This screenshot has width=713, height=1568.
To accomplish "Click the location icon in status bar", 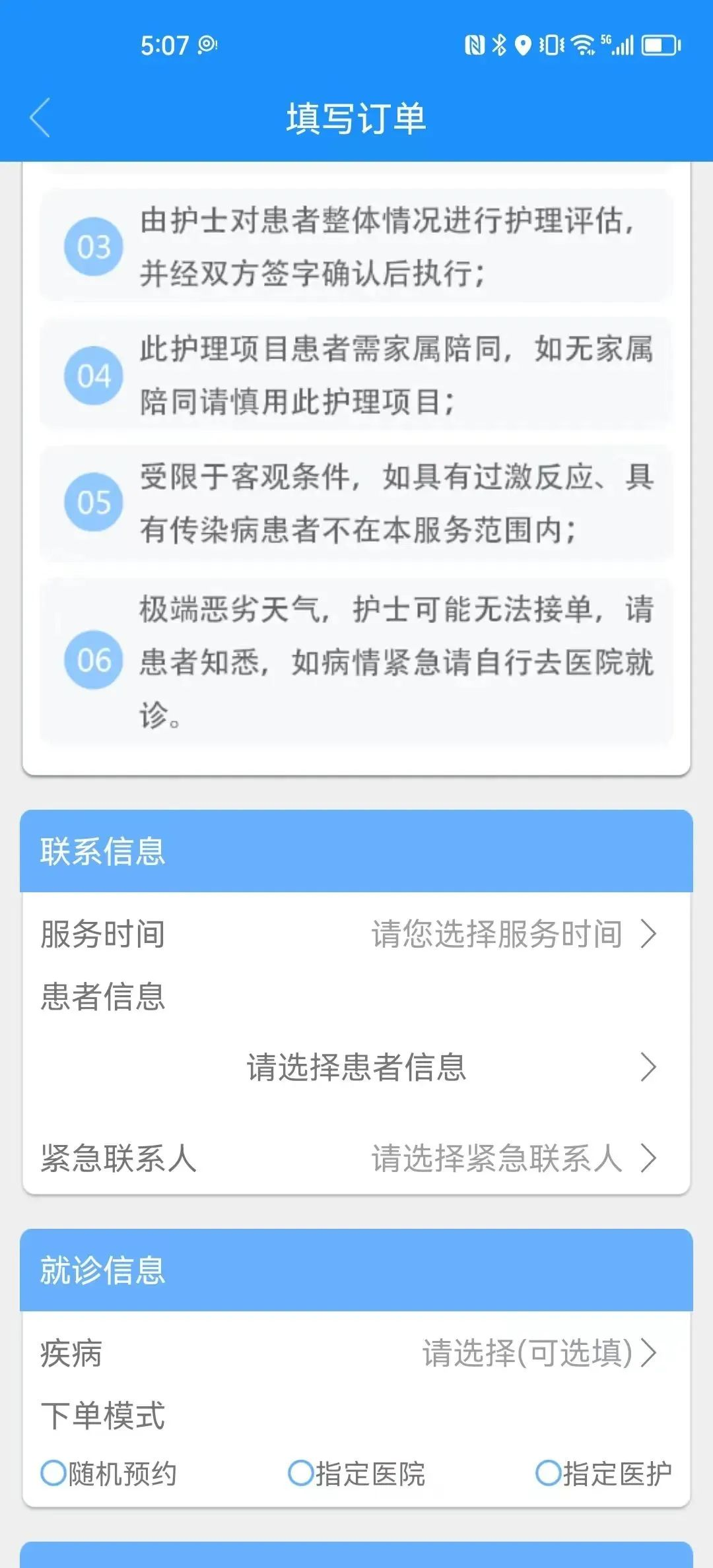I will [x=524, y=43].
